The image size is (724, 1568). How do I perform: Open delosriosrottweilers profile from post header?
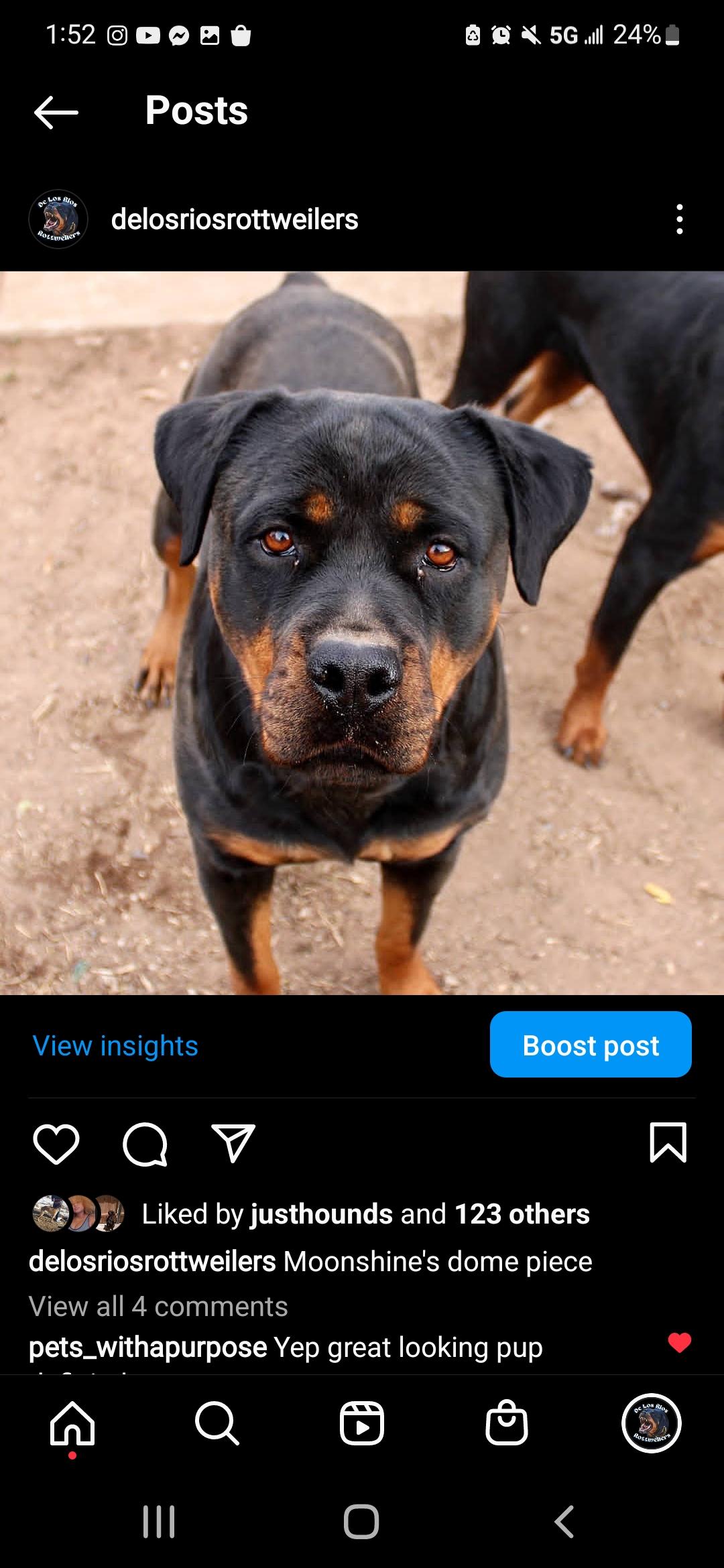(x=234, y=219)
